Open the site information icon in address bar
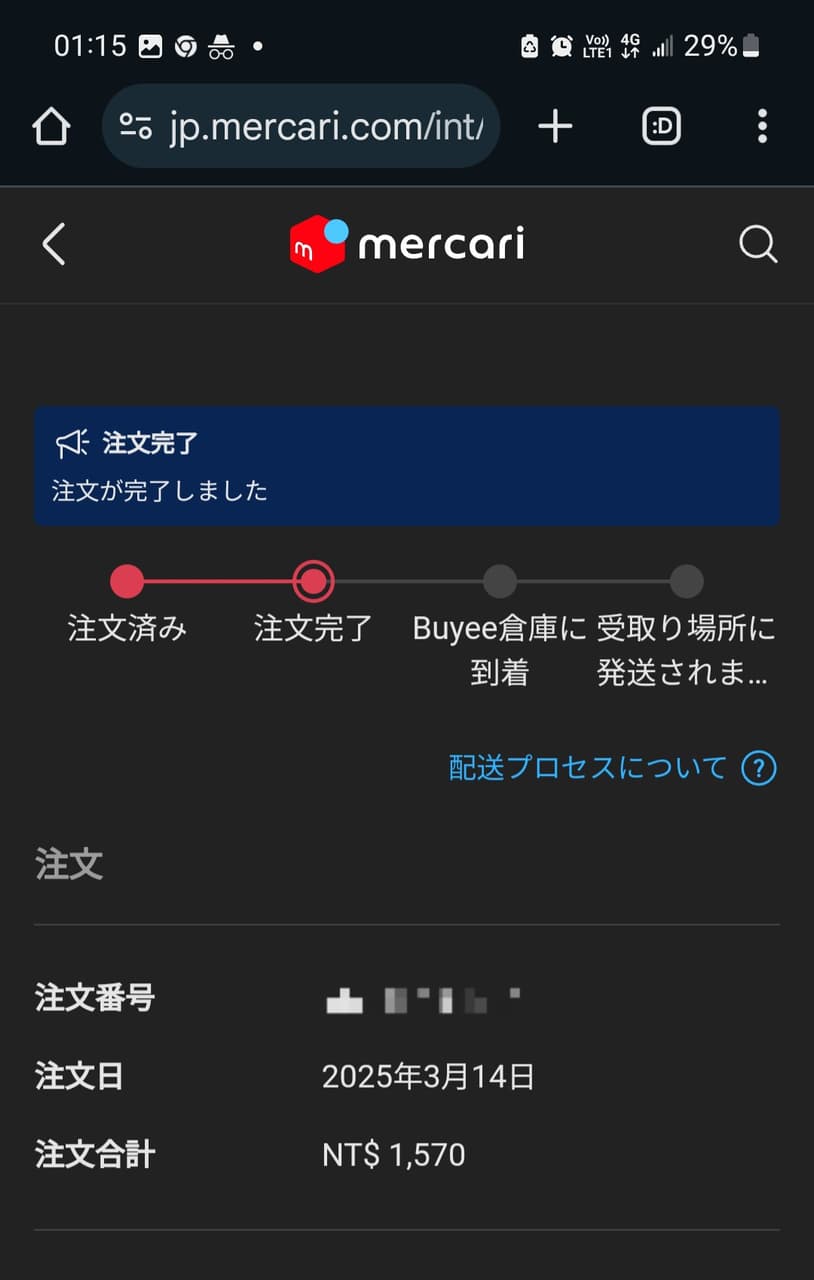 click(135, 126)
